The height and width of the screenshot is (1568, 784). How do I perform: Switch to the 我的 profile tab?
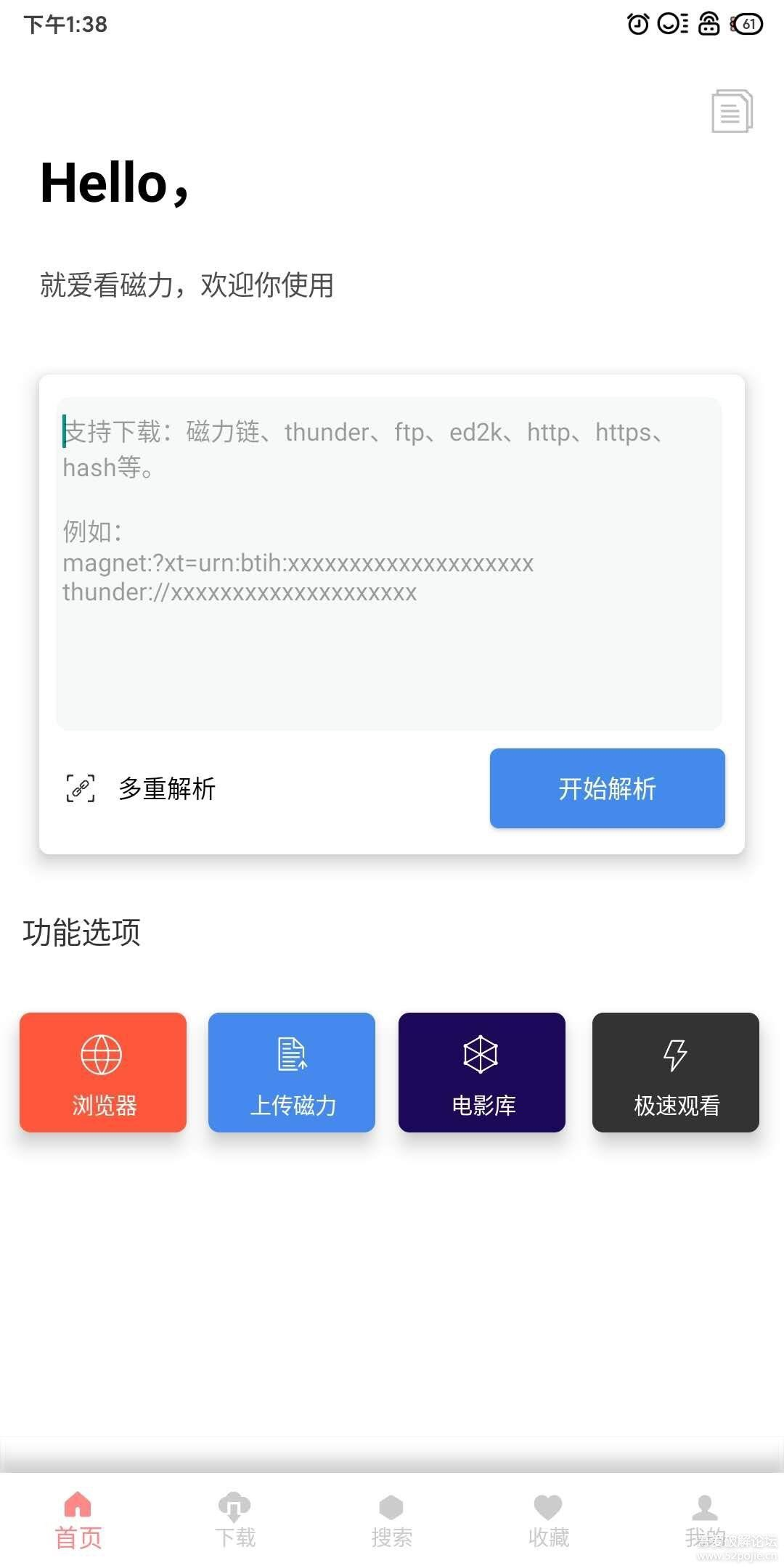pyautogui.click(x=705, y=1522)
